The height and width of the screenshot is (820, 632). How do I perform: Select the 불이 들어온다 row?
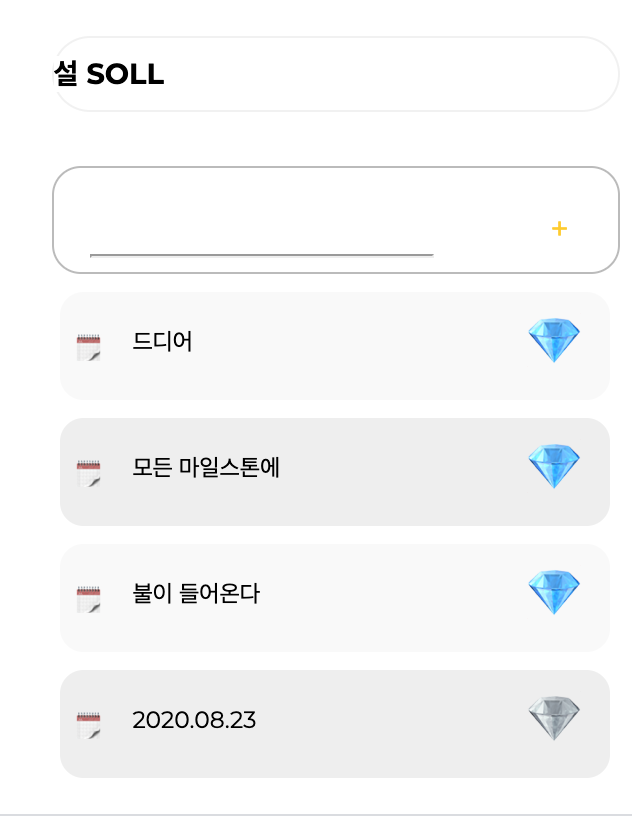coord(335,598)
